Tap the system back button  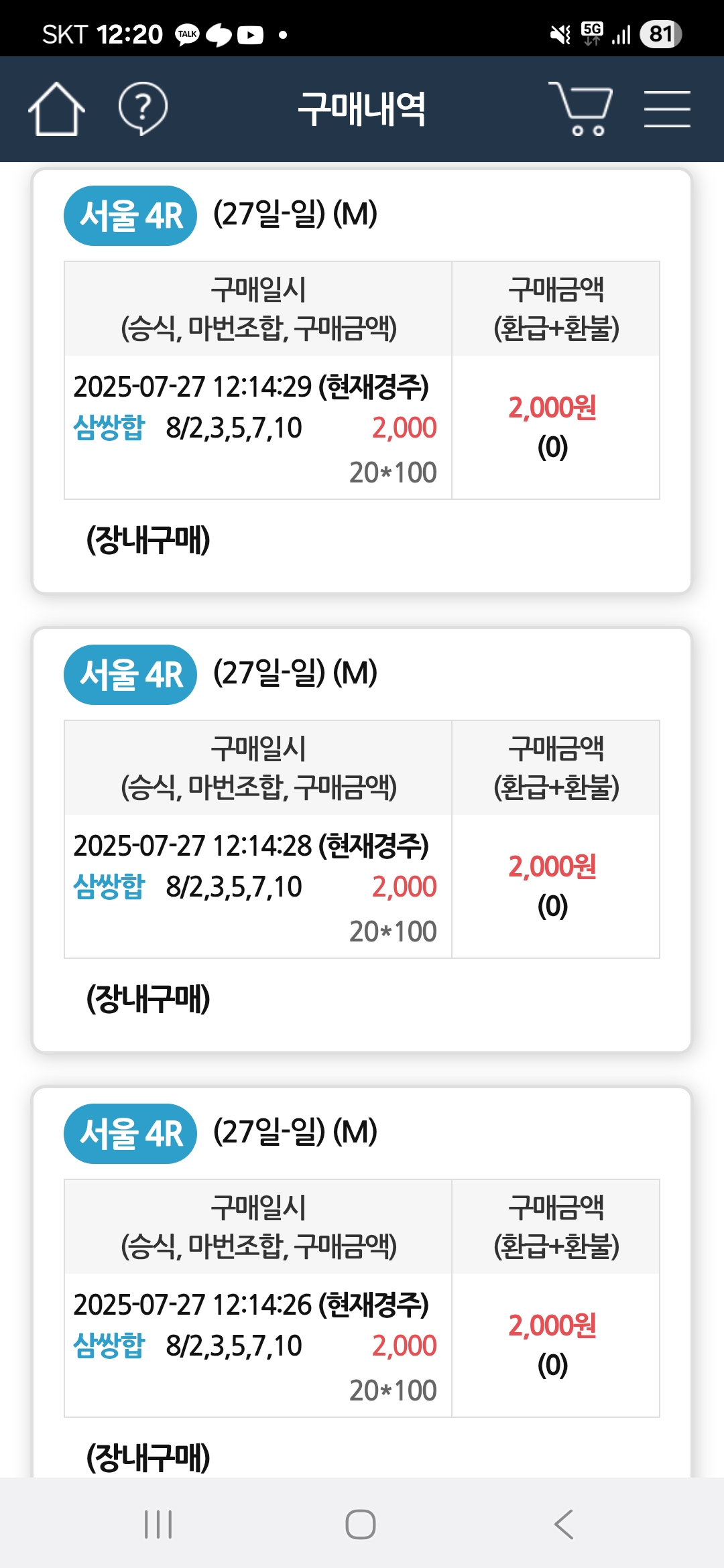point(564,1524)
